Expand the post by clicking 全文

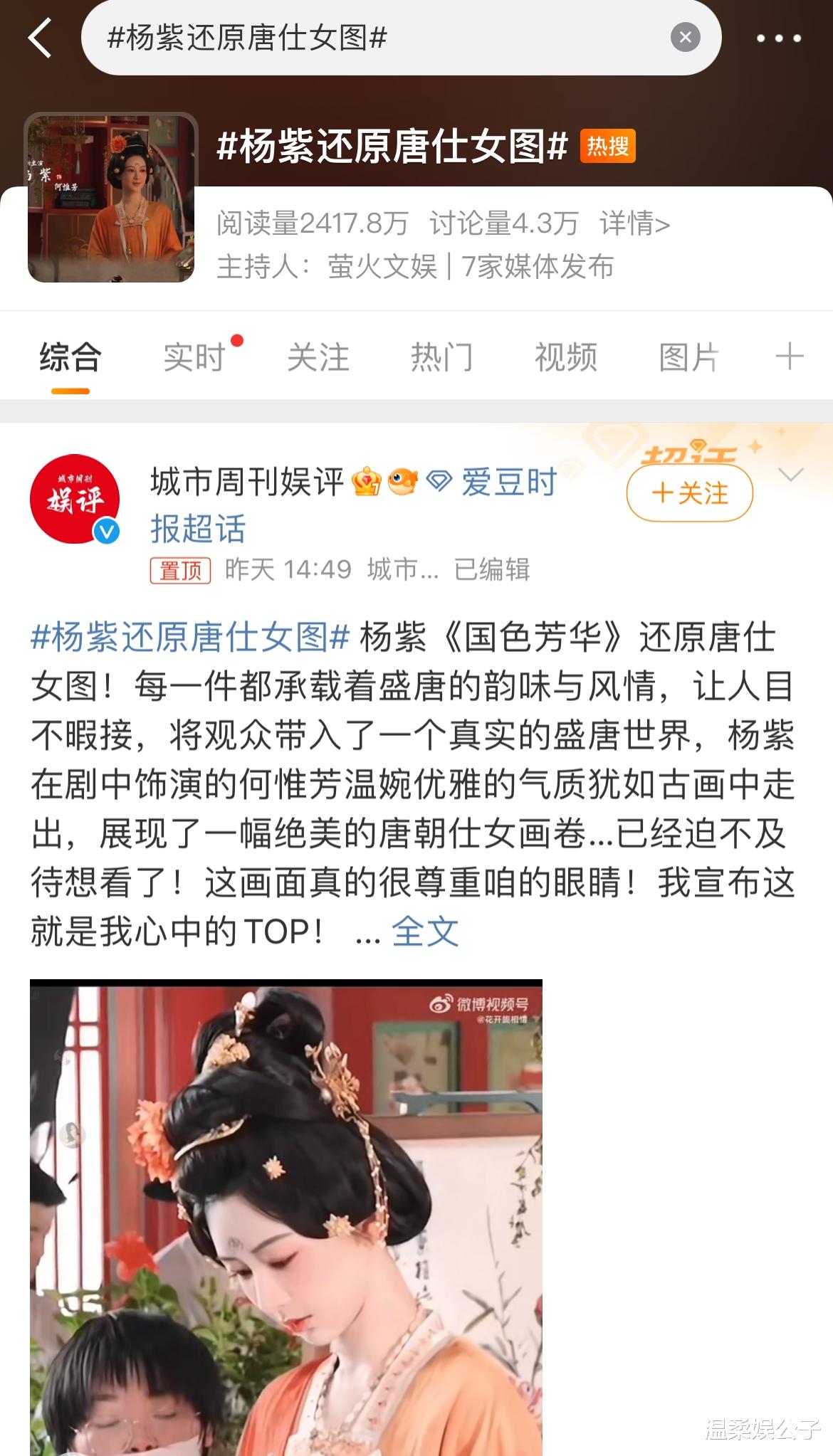pos(426,930)
